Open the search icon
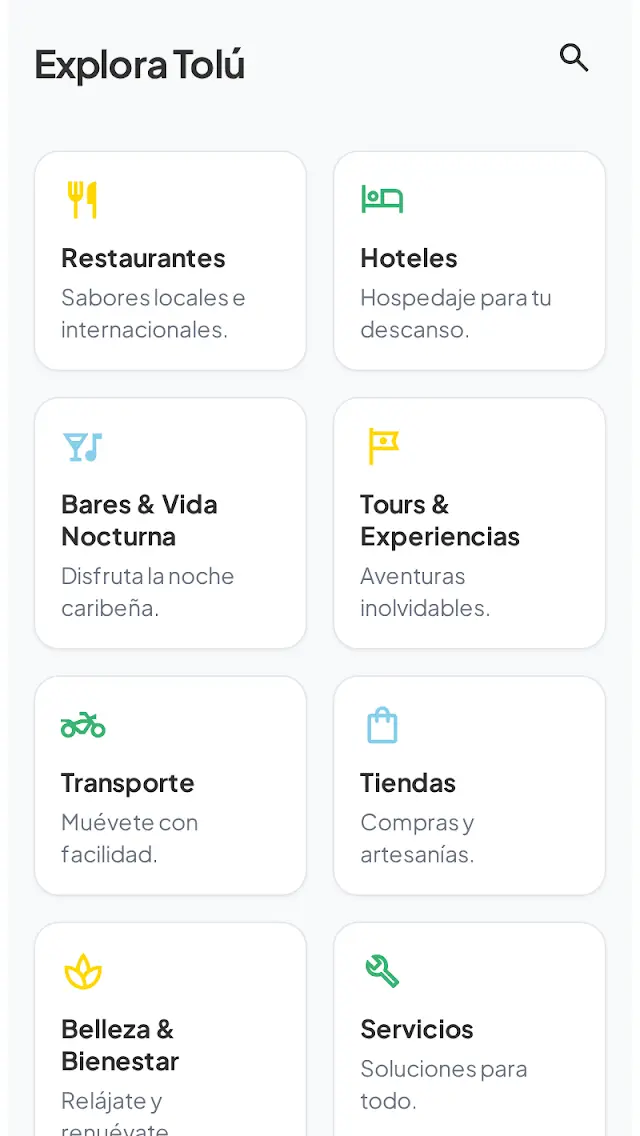Image resolution: width=640 pixels, height=1136 pixels. click(574, 58)
